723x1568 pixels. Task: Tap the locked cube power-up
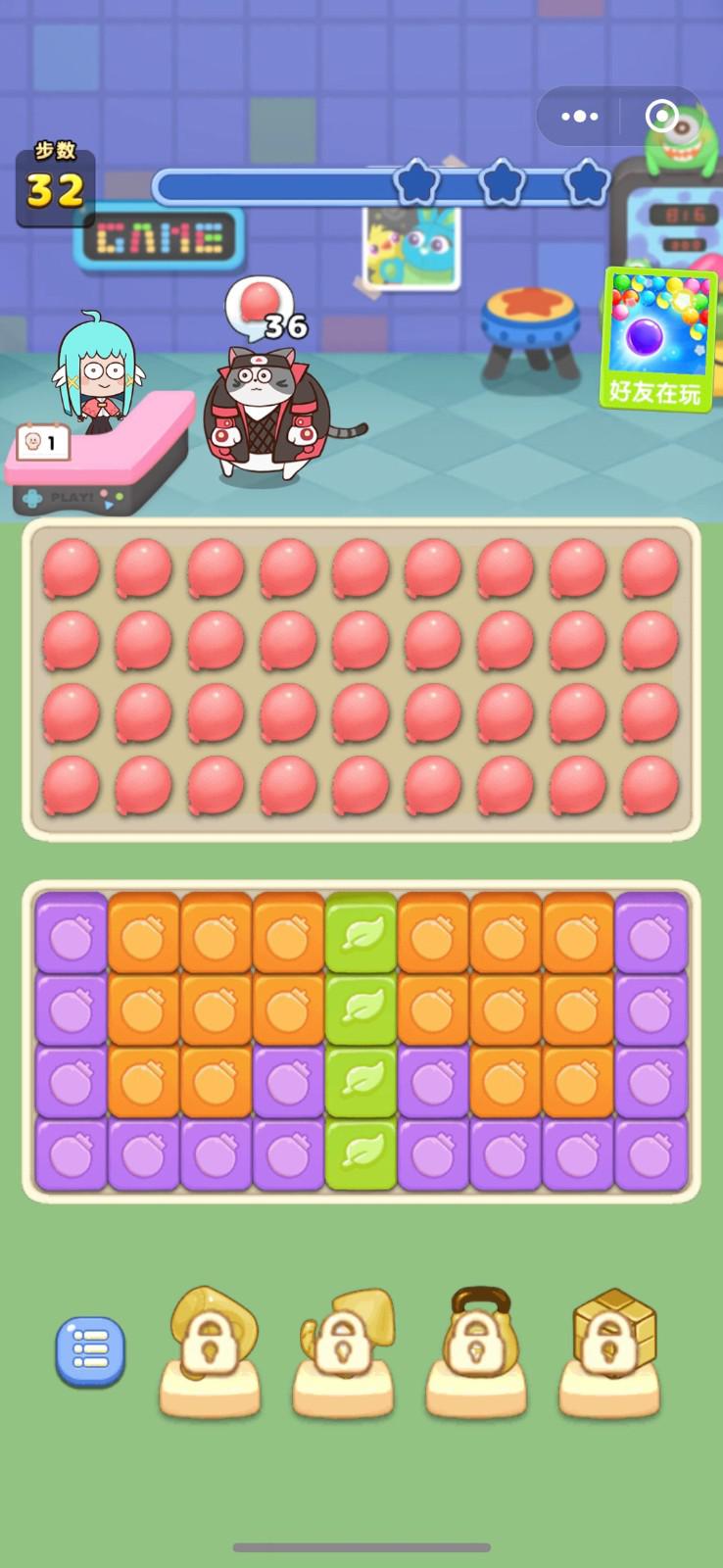(610, 1345)
